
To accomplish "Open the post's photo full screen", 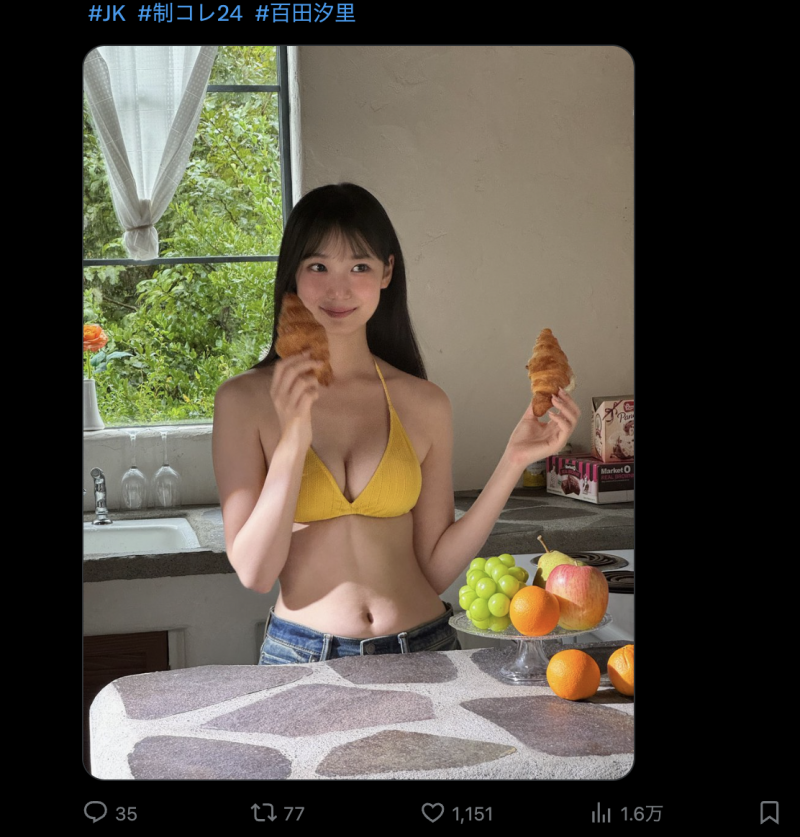I will tap(358, 412).
